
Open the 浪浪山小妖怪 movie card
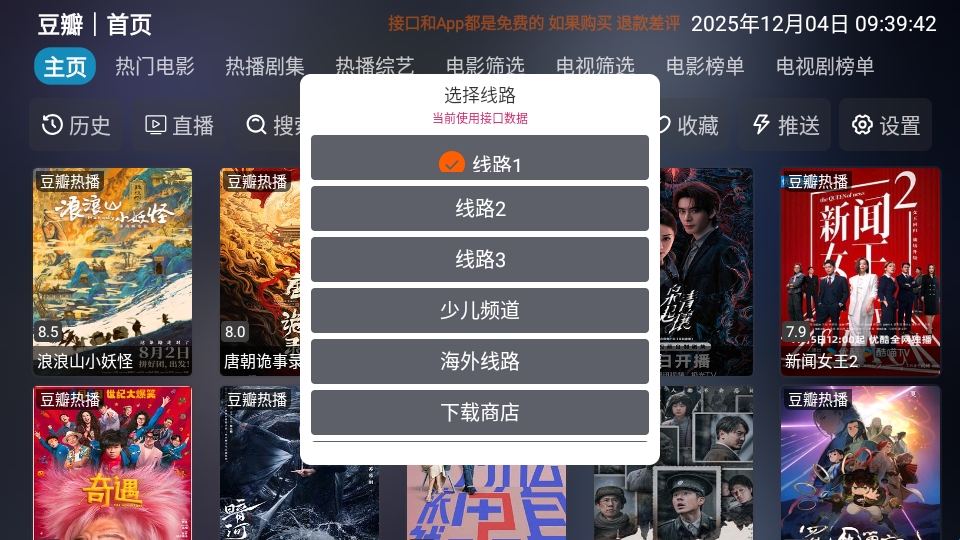(x=112, y=270)
